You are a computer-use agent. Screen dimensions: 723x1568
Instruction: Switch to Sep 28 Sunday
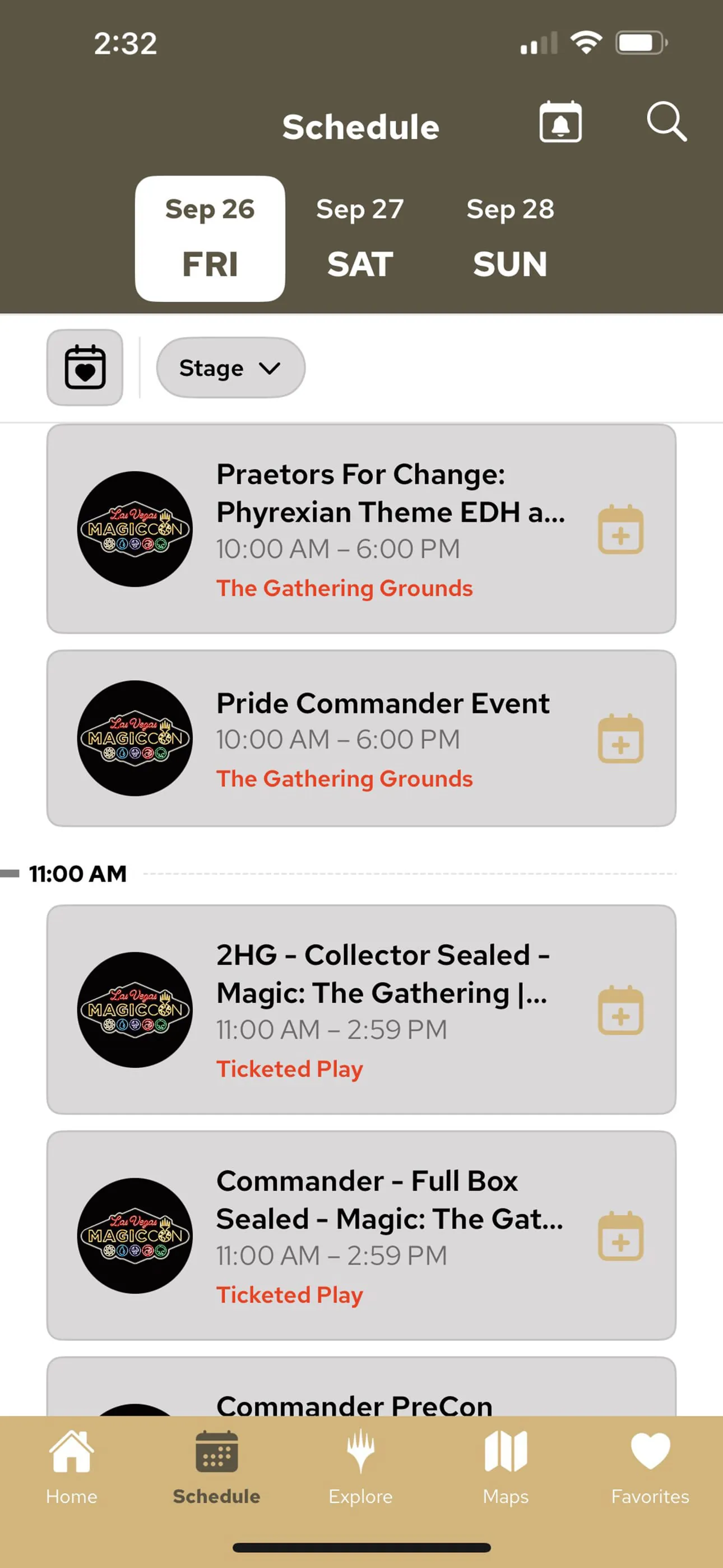[x=510, y=238]
